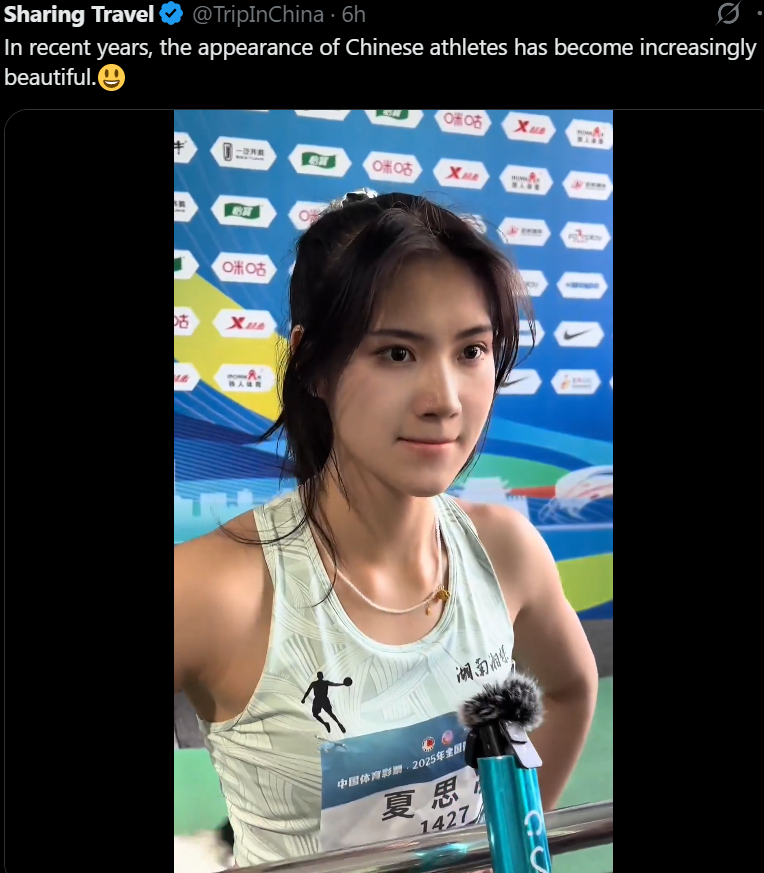Open the athlete interview video
Viewport: 764px width, 873px height.
(x=393, y=490)
